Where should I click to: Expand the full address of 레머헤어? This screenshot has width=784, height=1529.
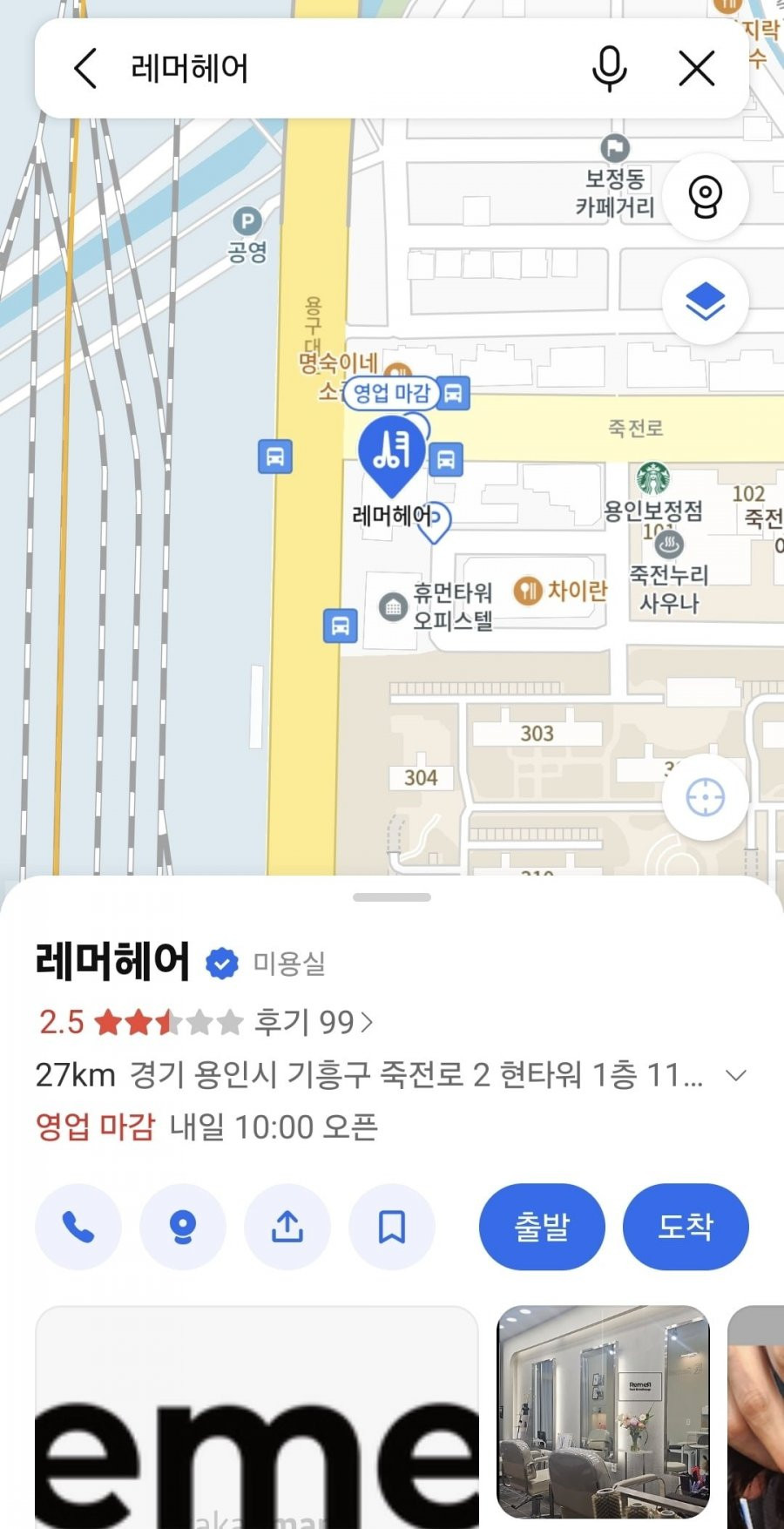point(736,1076)
